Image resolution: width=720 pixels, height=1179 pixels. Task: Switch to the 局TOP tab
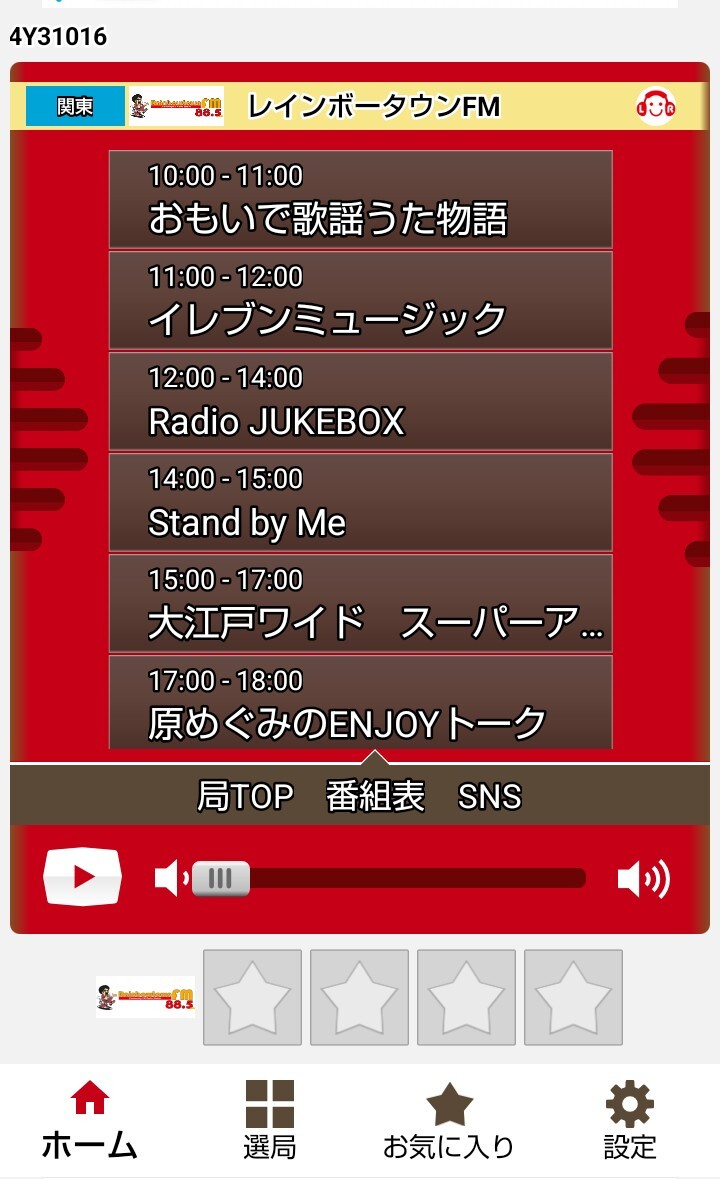(x=245, y=797)
